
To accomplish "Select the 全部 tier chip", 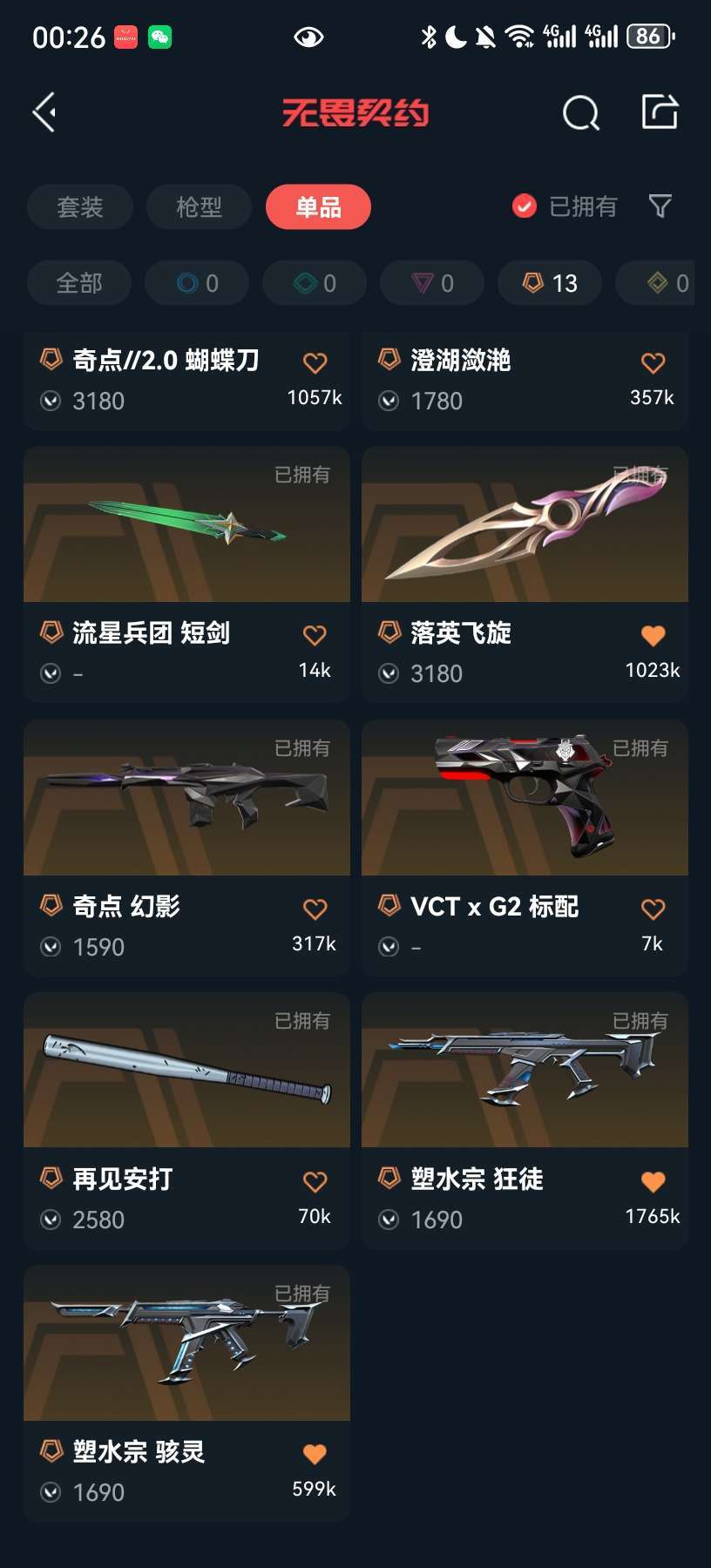I will pos(79,283).
